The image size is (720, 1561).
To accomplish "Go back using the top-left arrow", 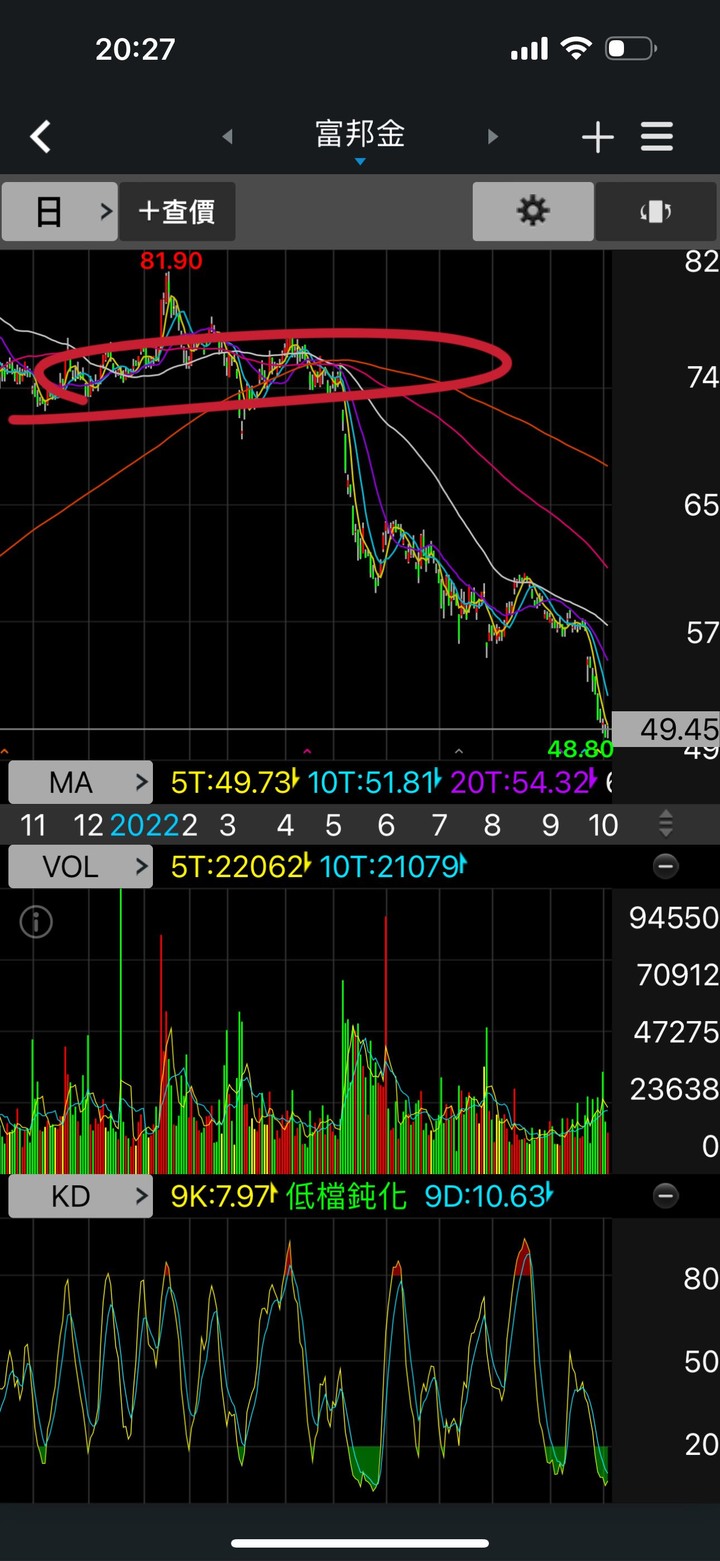I will [x=40, y=137].
